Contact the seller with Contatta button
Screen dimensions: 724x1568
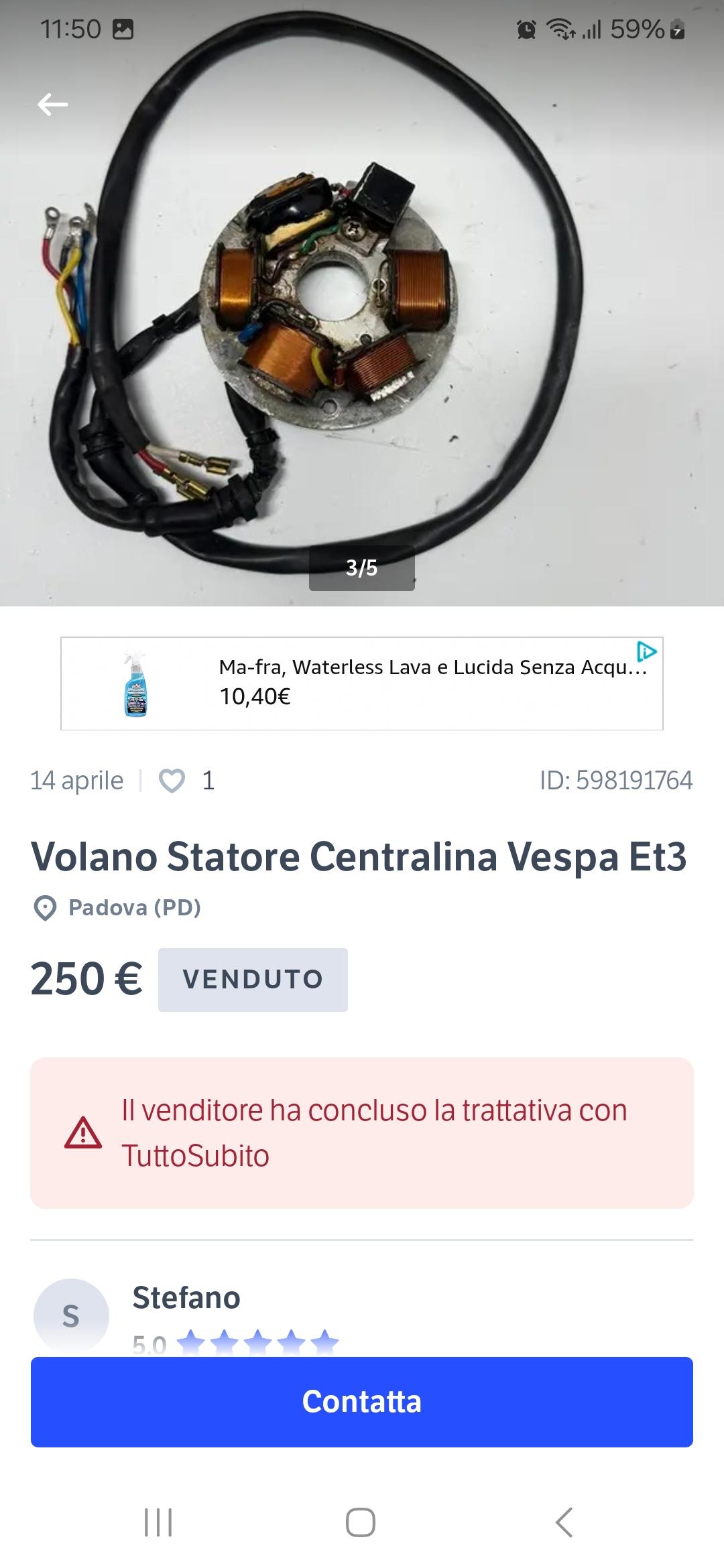(x=362, y=1402)
